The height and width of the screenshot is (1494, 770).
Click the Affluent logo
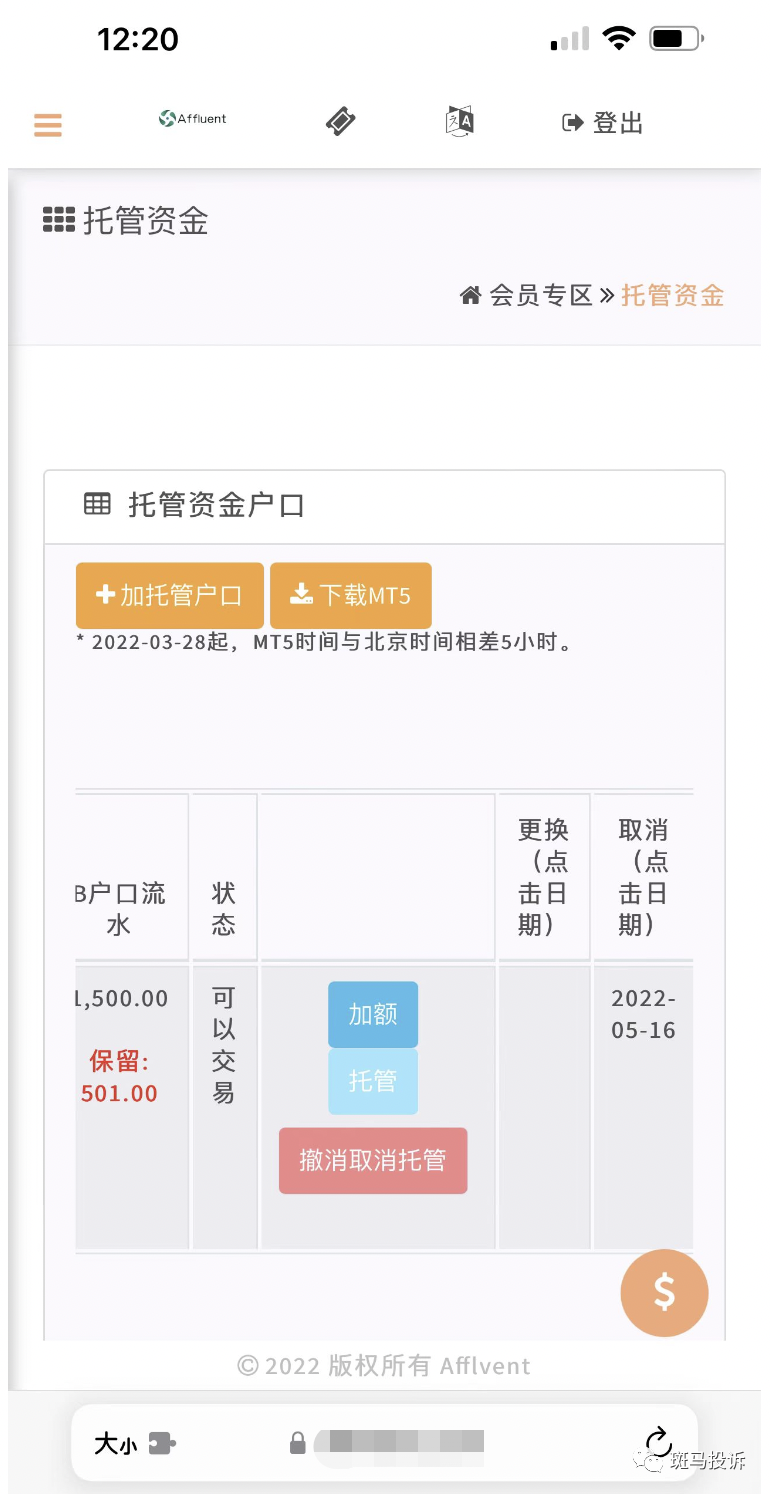click(192, 118)
